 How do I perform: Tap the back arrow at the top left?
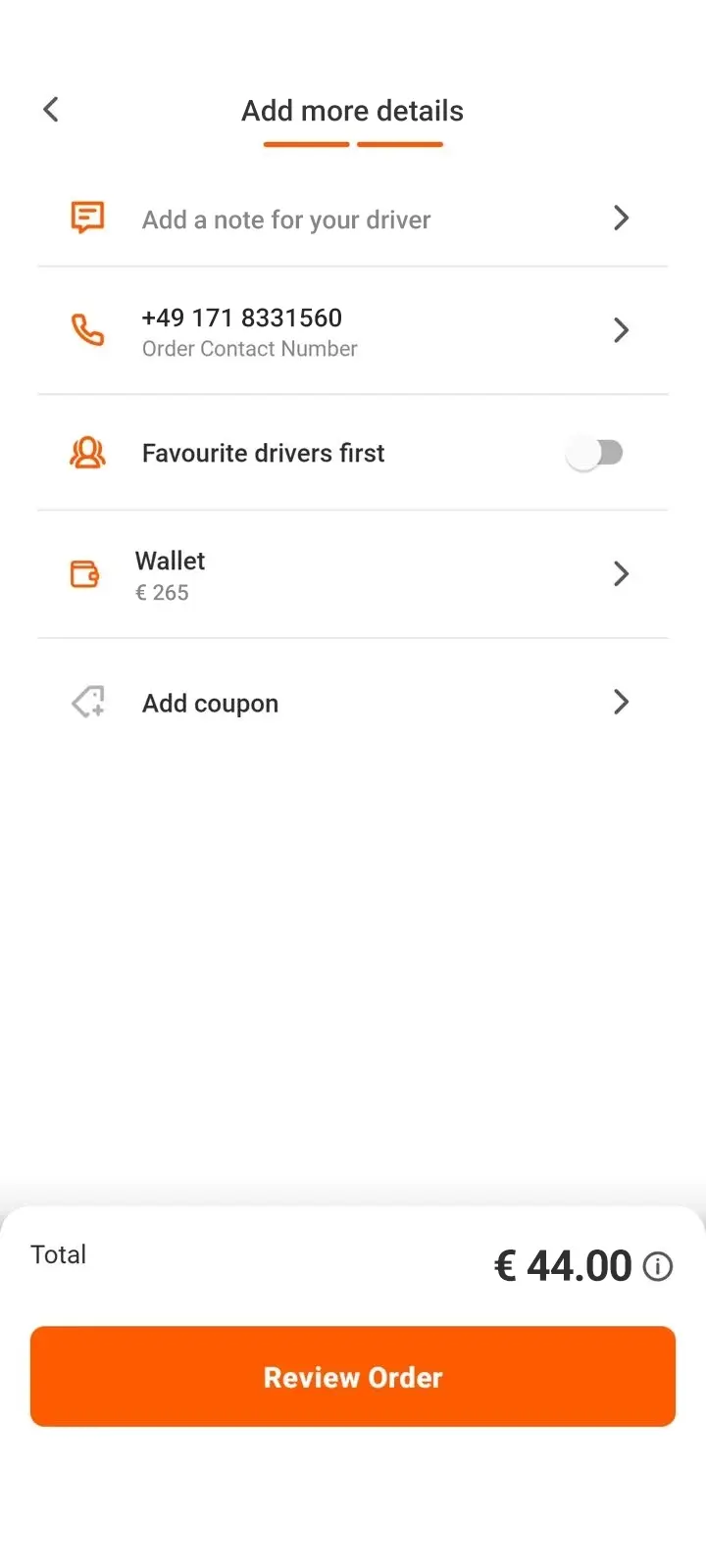point(50,110)
